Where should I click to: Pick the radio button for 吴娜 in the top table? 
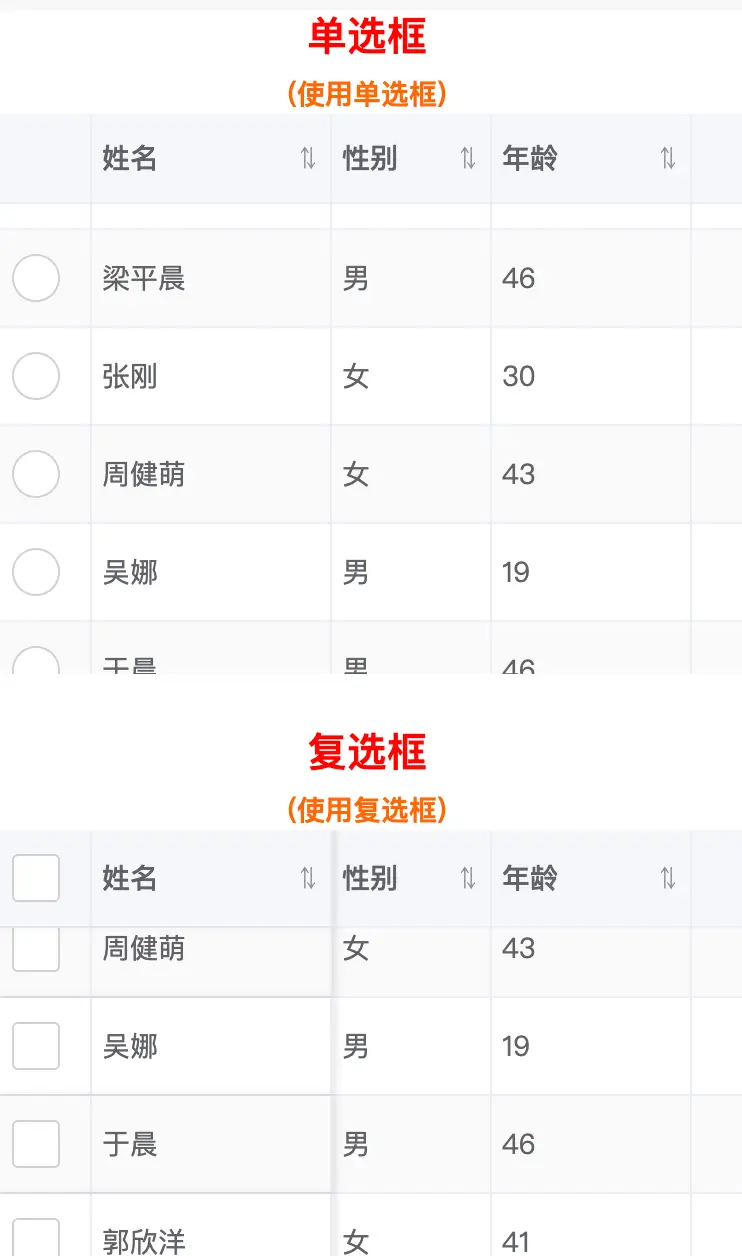[36, 572]
